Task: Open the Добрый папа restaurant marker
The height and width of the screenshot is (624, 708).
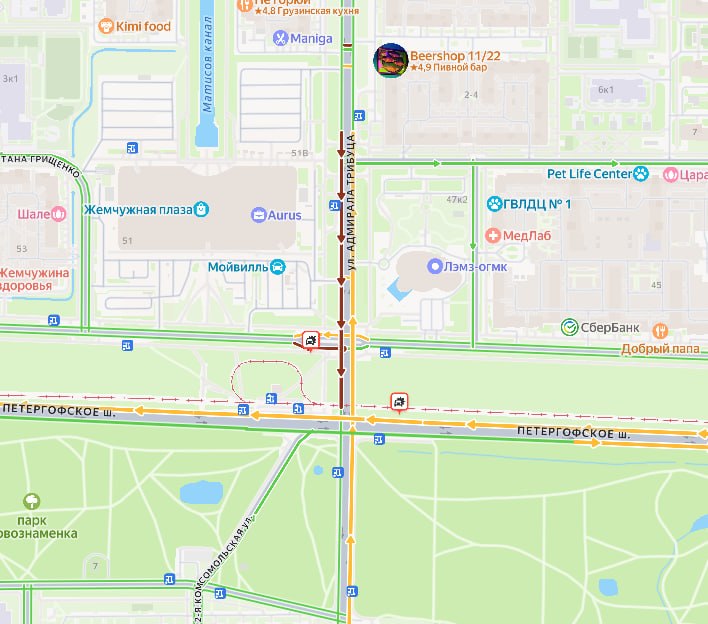Action: (x=660, y=330)
